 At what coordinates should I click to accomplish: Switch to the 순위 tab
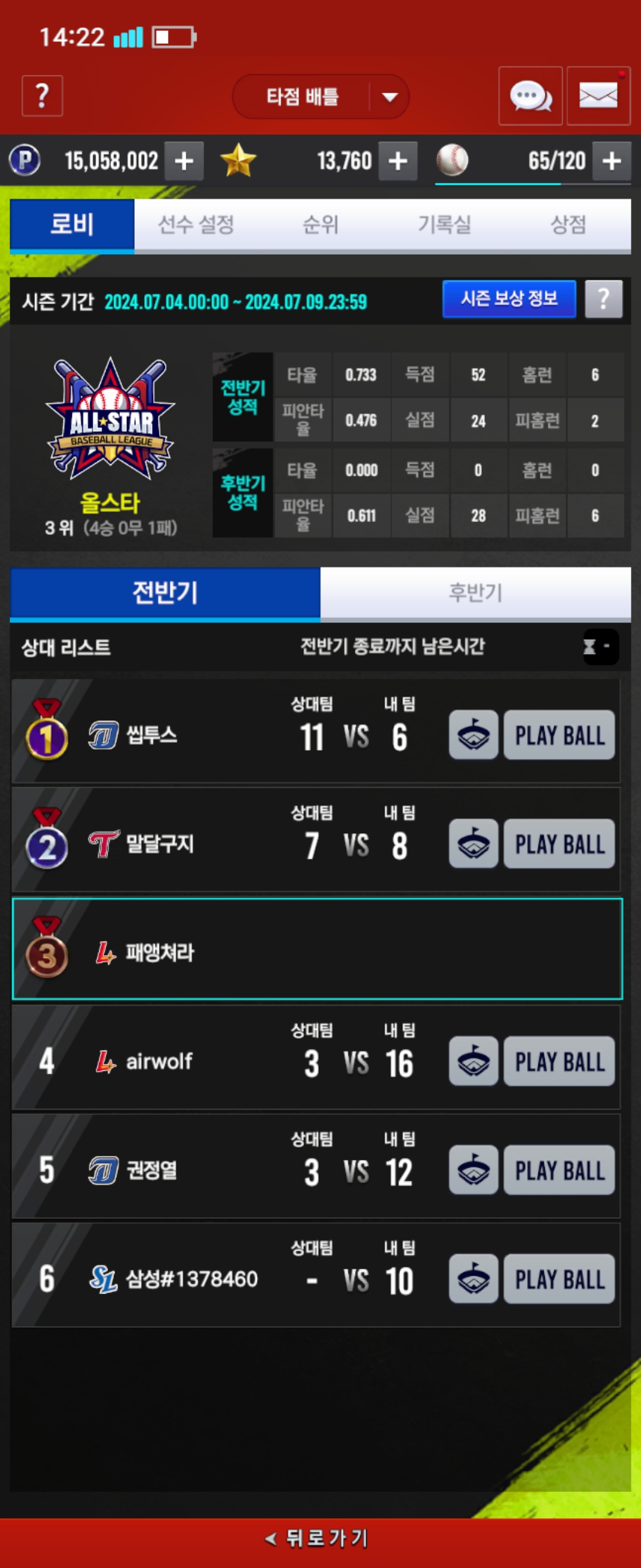click(320, 225)
